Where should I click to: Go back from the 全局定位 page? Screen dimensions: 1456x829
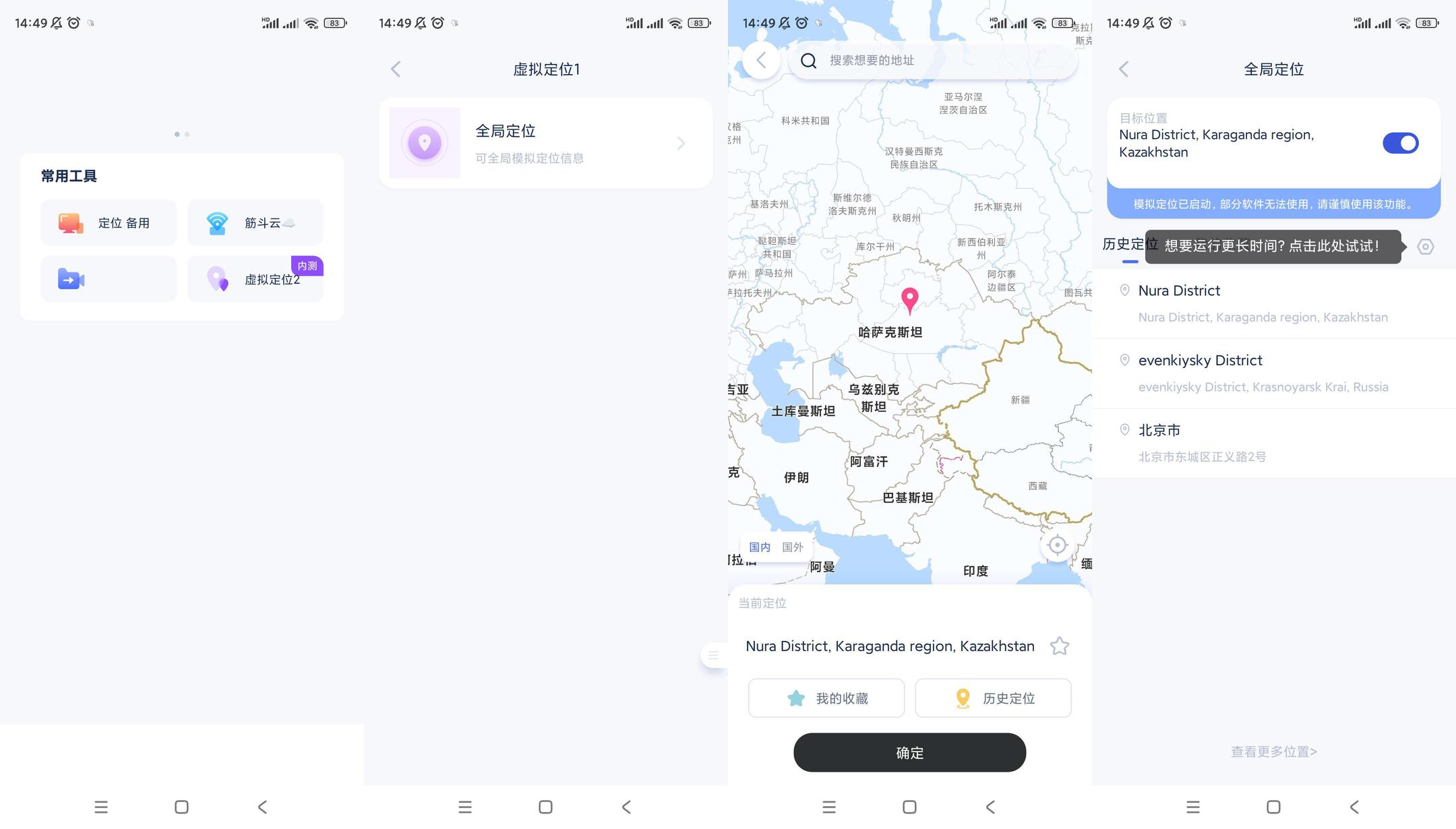pyautogui.click(x=1124, y=69)
